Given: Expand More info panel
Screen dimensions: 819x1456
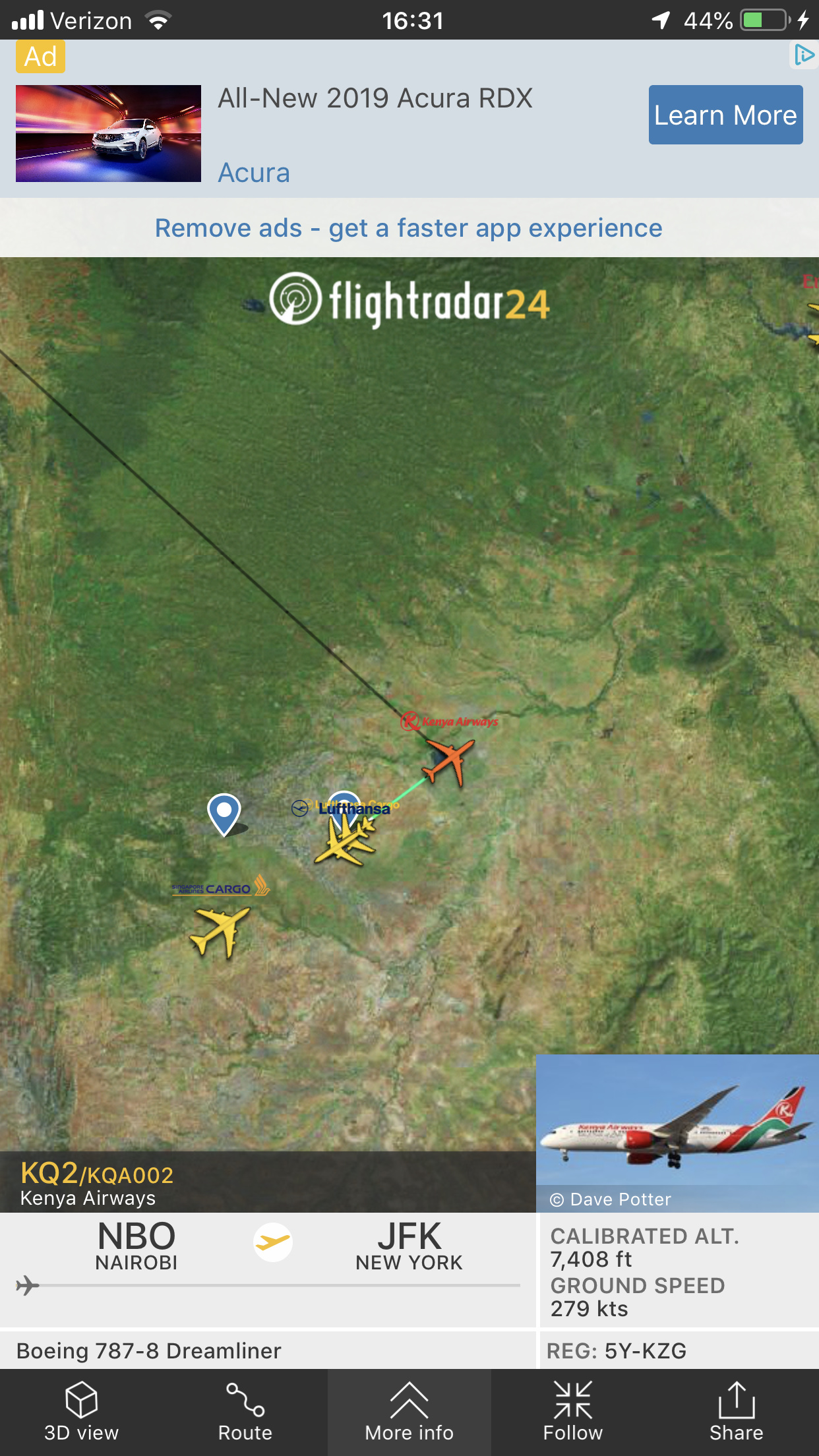Looking at the screenshot, I should tap(409, 1412).
